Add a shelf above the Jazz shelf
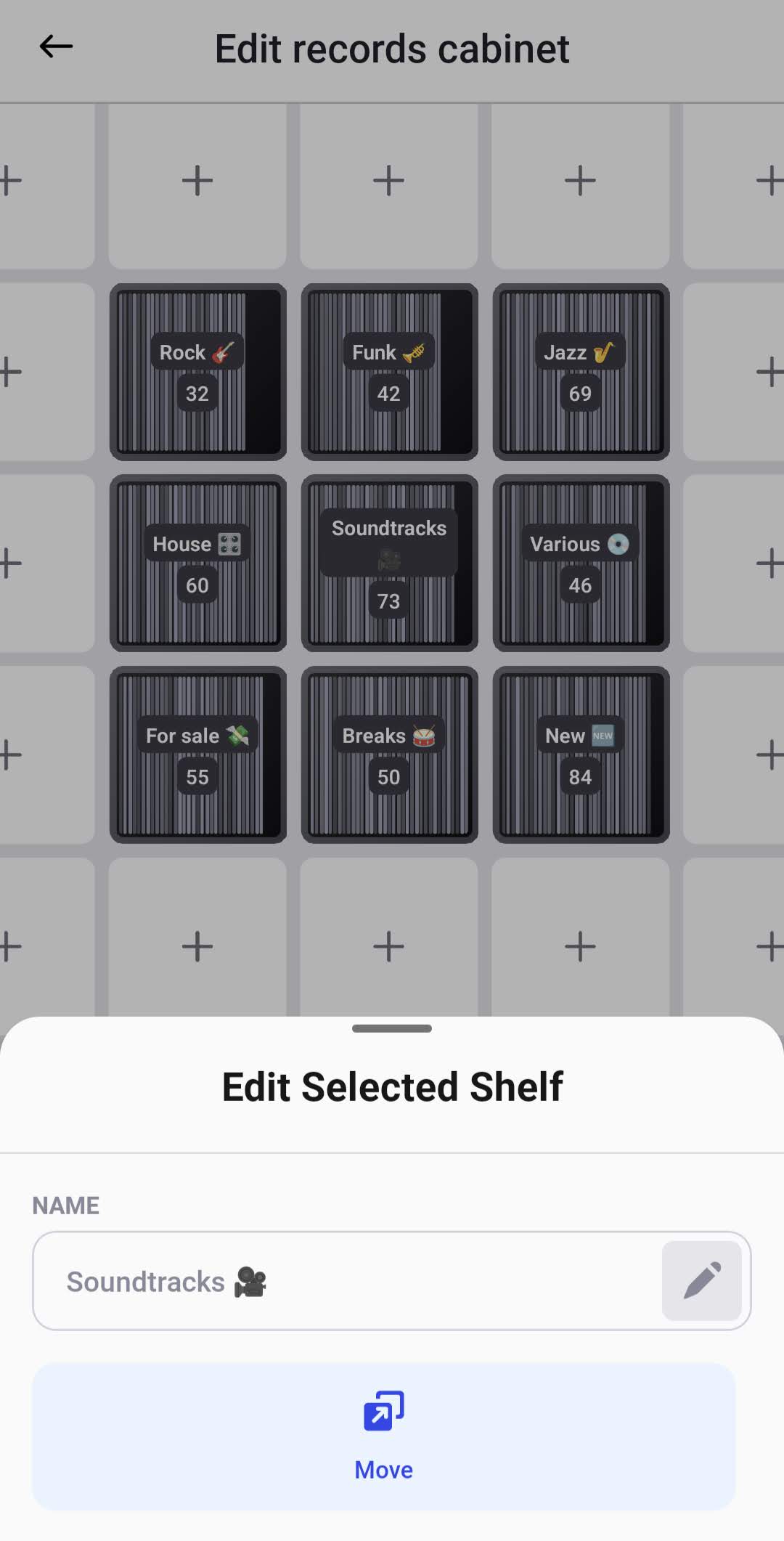This screenshot has width=784, height=1541. pyautogui.click(x=581, y=181)
